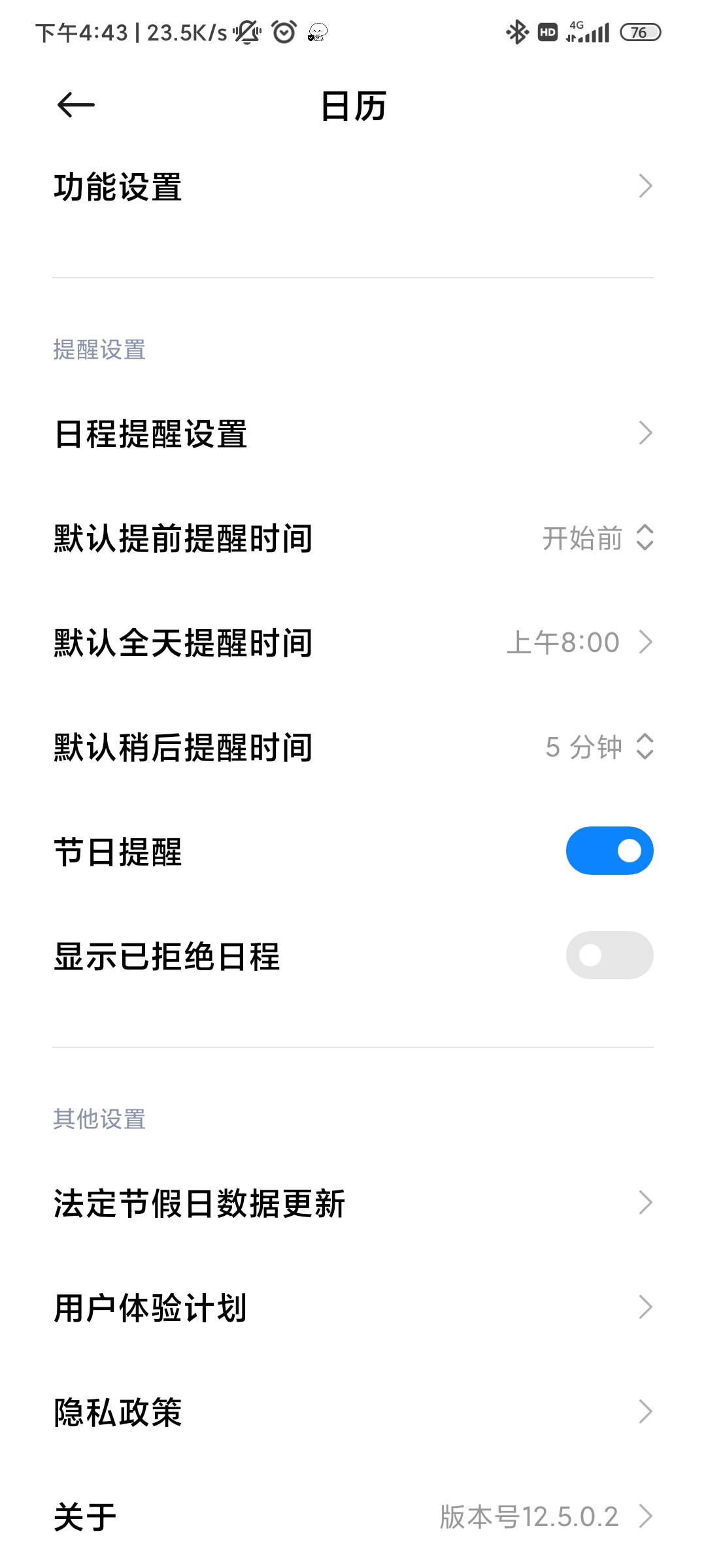
Task: Go back from the 日历 settings page
Action: (76, 105)
